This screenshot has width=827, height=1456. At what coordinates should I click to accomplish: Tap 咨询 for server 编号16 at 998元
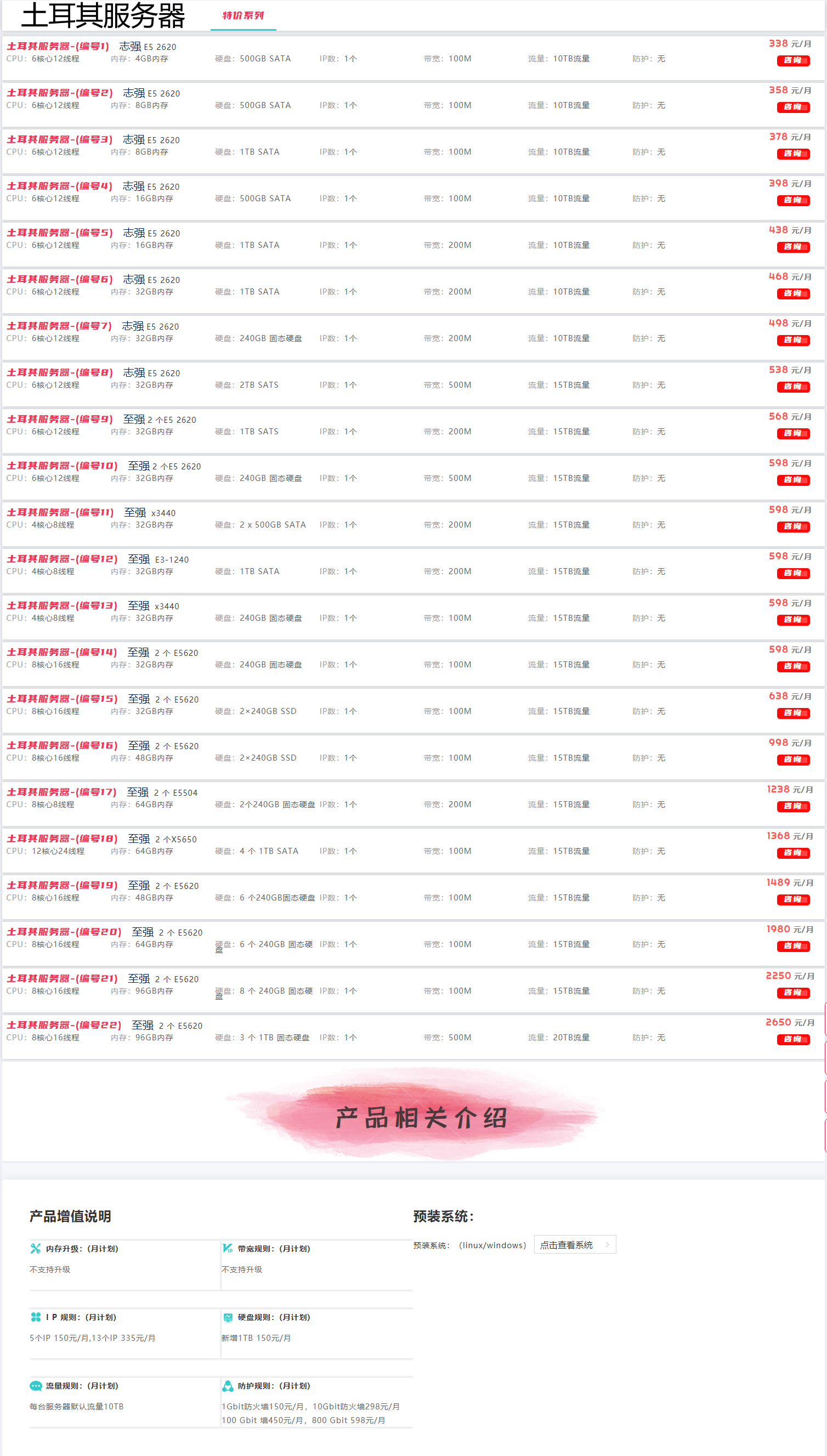click(x=793, y=759)
